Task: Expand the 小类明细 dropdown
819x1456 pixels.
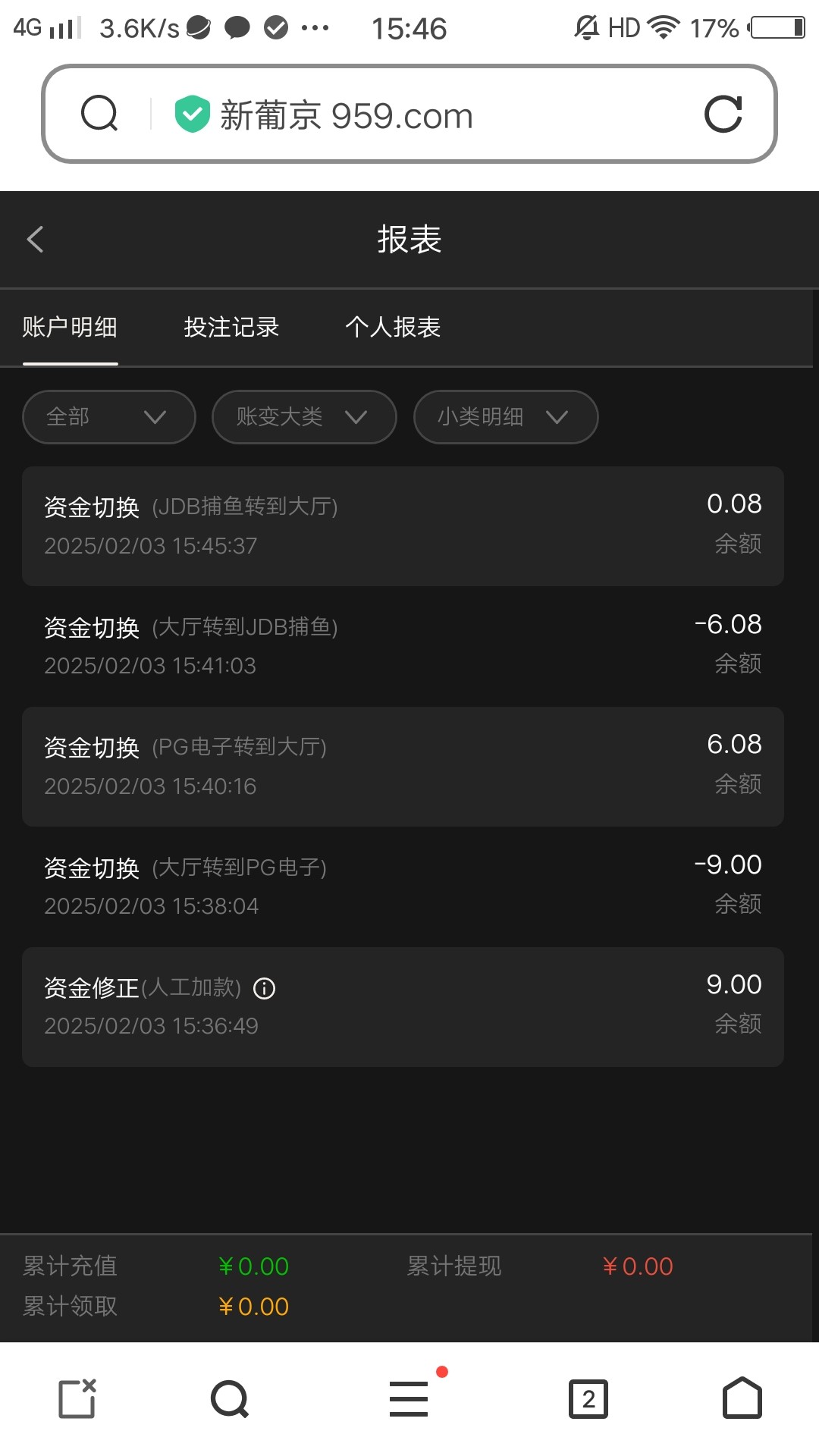Action: coord(506,417)
